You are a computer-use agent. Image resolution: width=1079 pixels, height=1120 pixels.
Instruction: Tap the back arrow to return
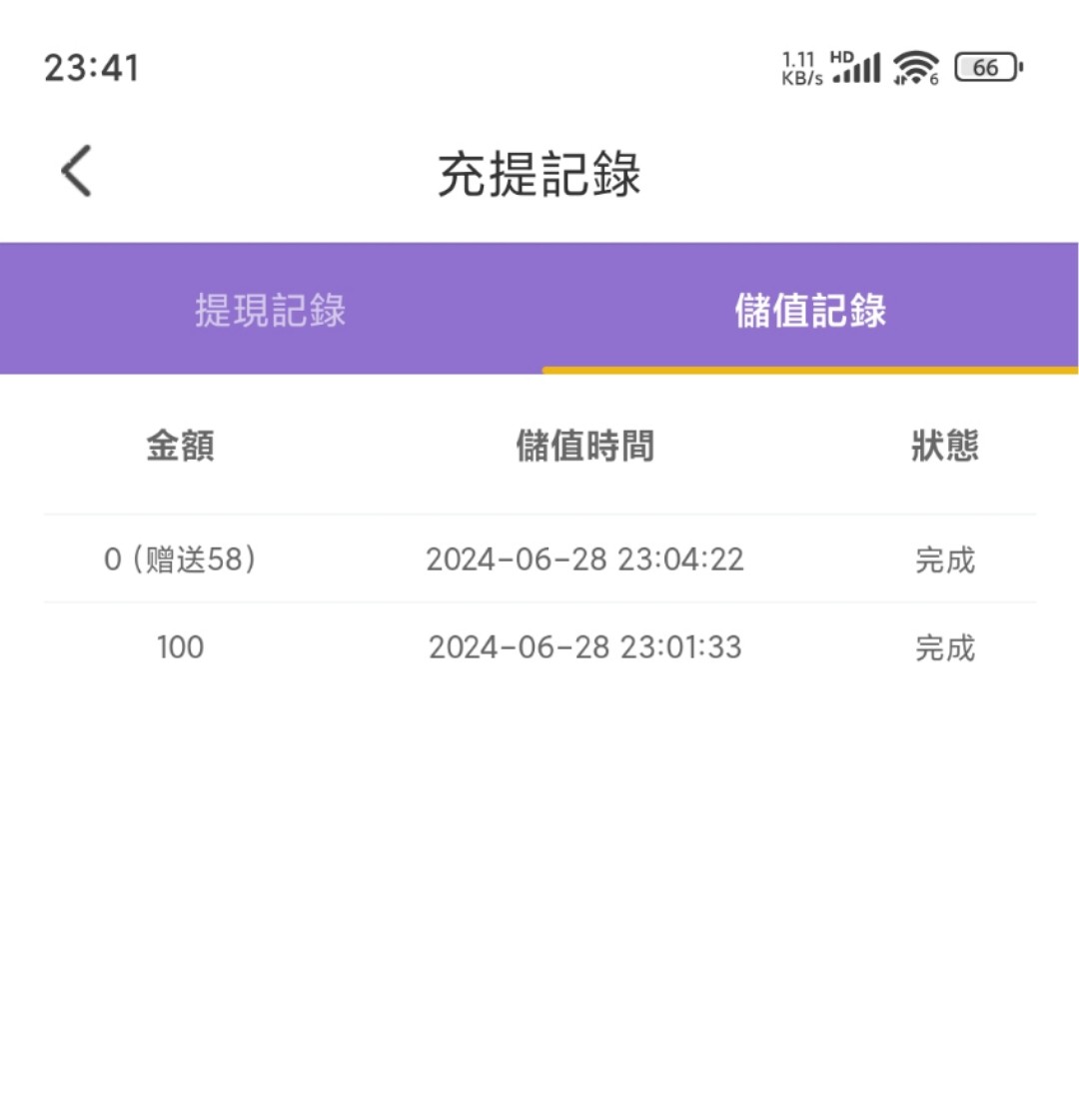coord(75,170)
